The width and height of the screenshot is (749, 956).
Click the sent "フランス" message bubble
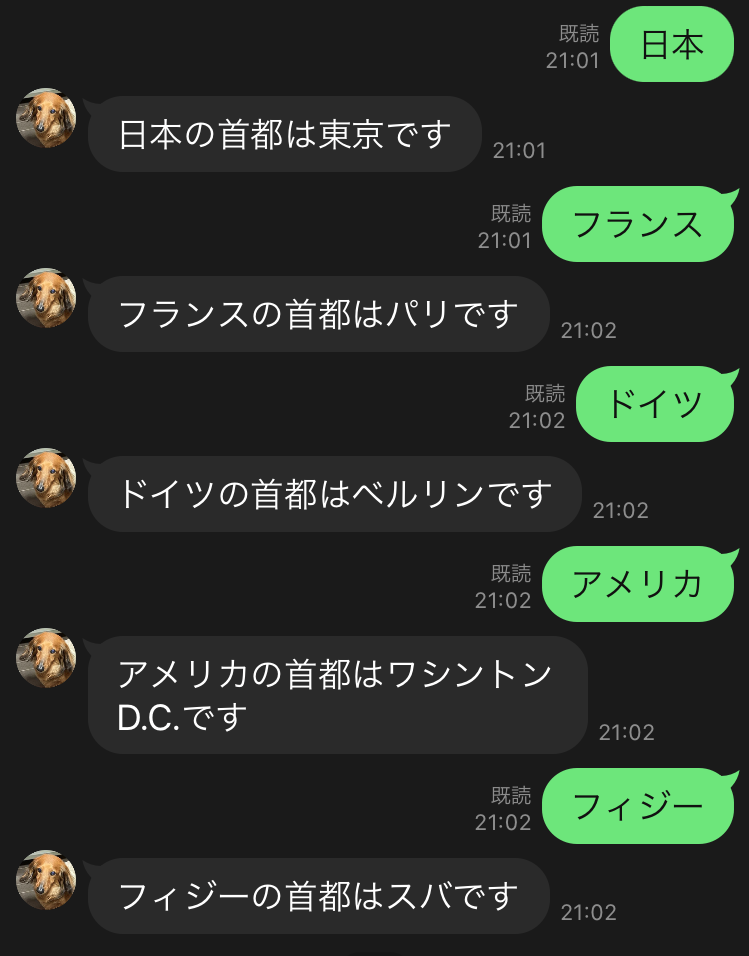click(x=638, y=224)
